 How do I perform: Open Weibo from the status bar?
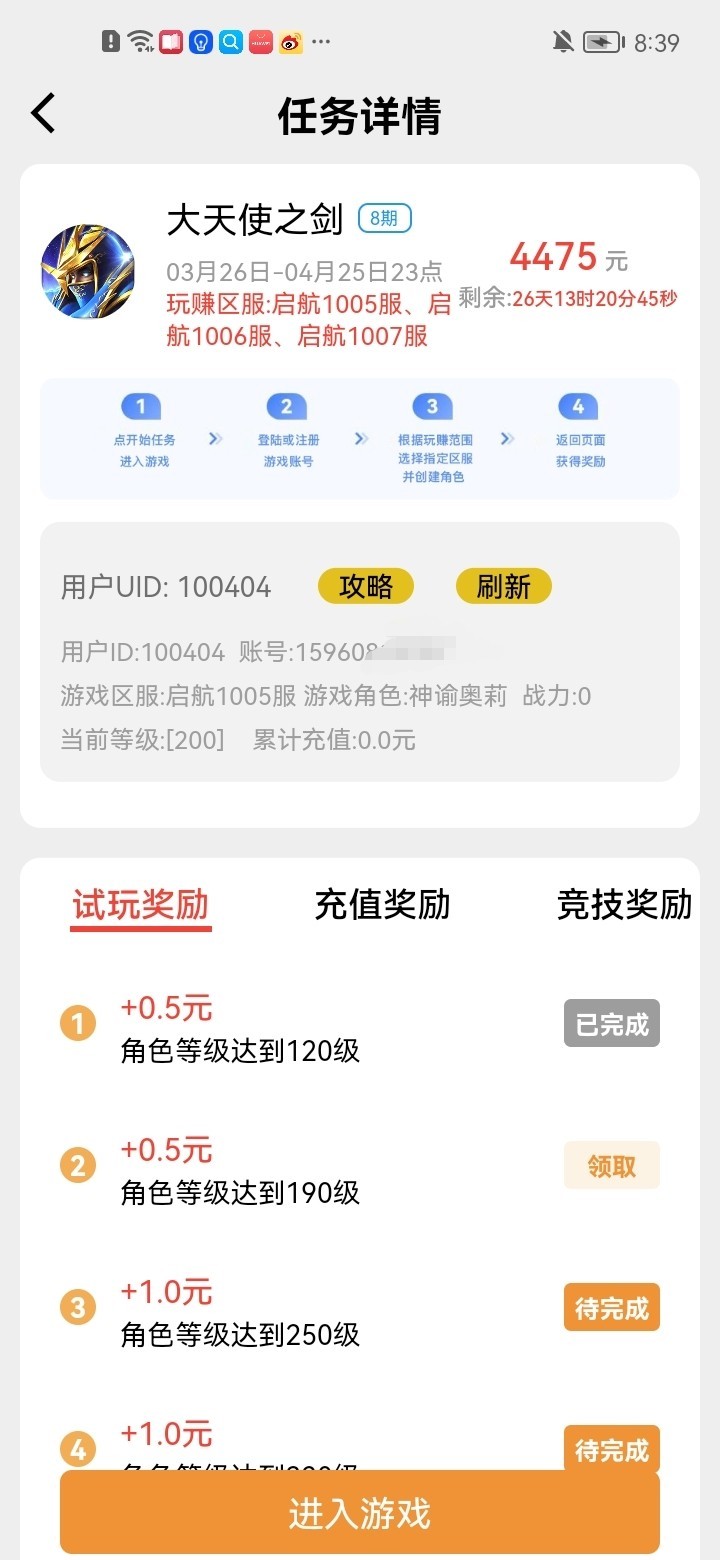[291, 42]
